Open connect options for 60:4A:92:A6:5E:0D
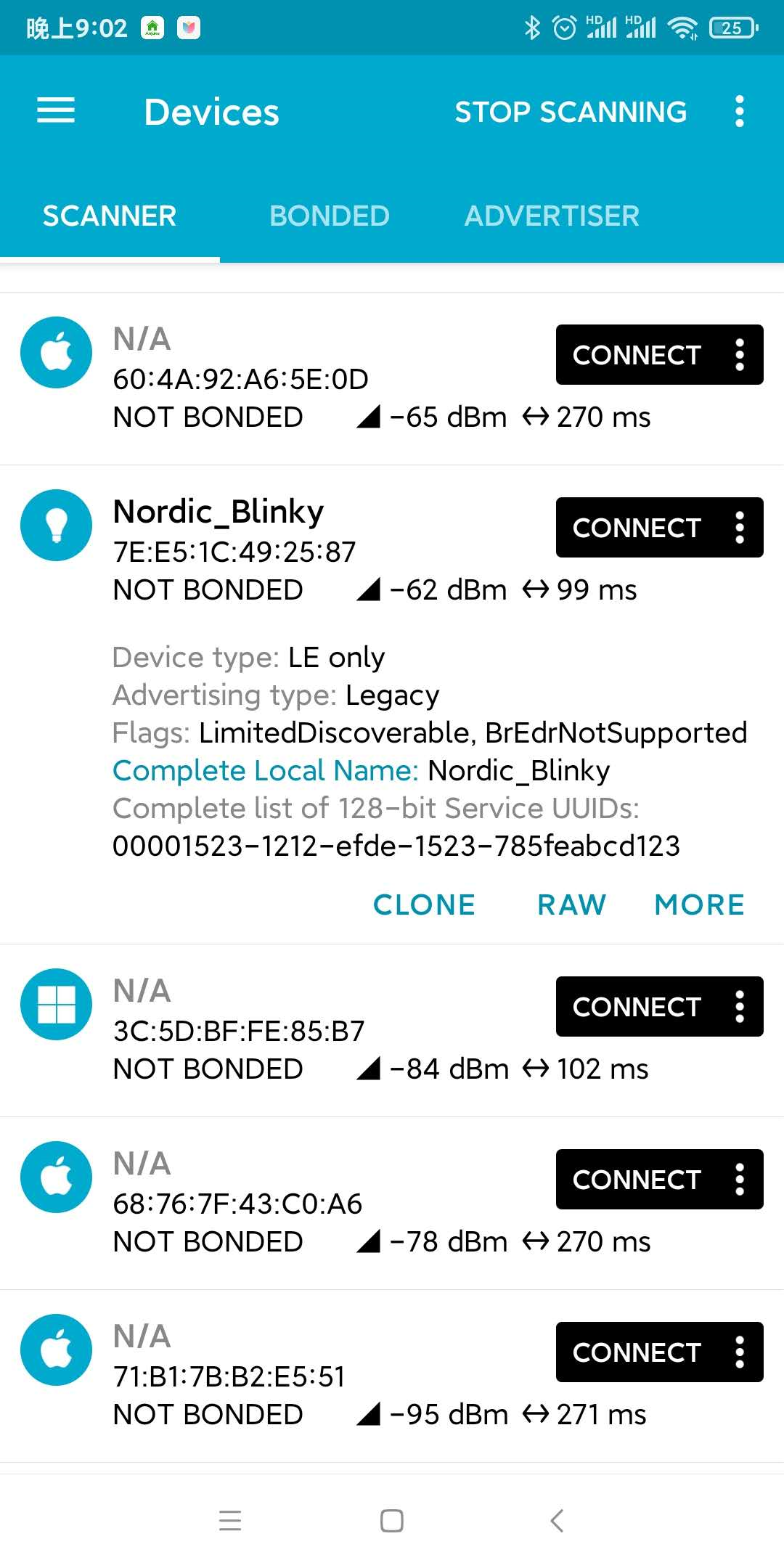This screenshot has width=784, height=1568. 740,355
